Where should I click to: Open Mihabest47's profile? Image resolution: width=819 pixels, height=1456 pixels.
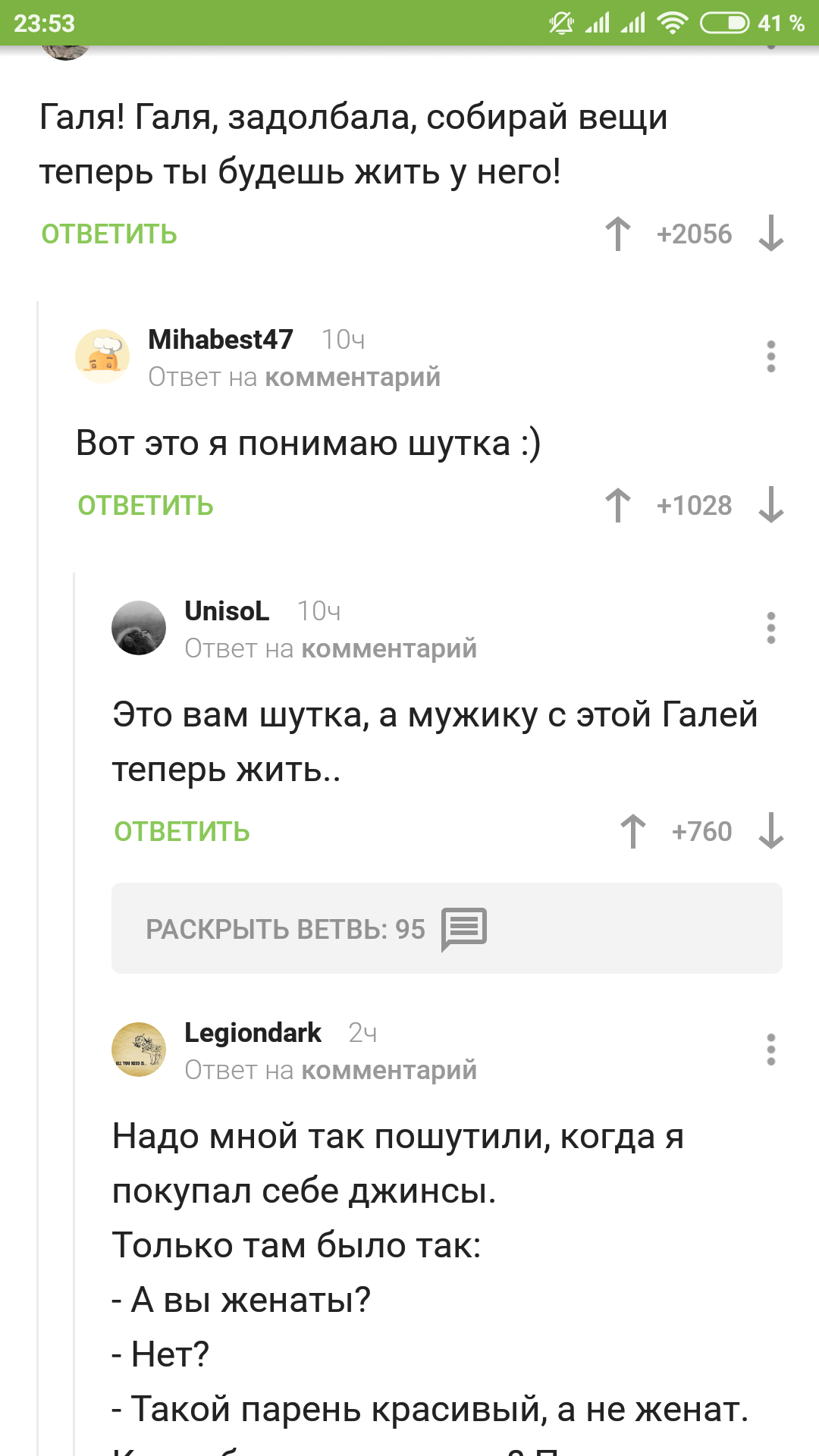coord(221,340)
